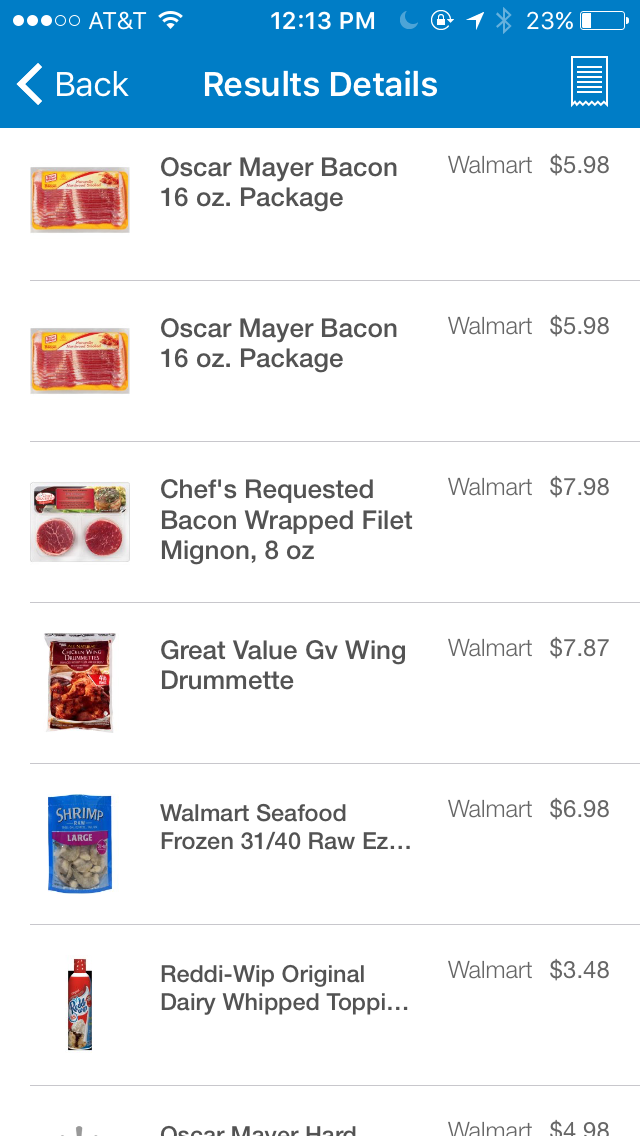Select Walmart Seafood Frozen Raw shrimp row
This screenshot has height=1136, width=640.
pyautogui.click(x=320, y=843)
